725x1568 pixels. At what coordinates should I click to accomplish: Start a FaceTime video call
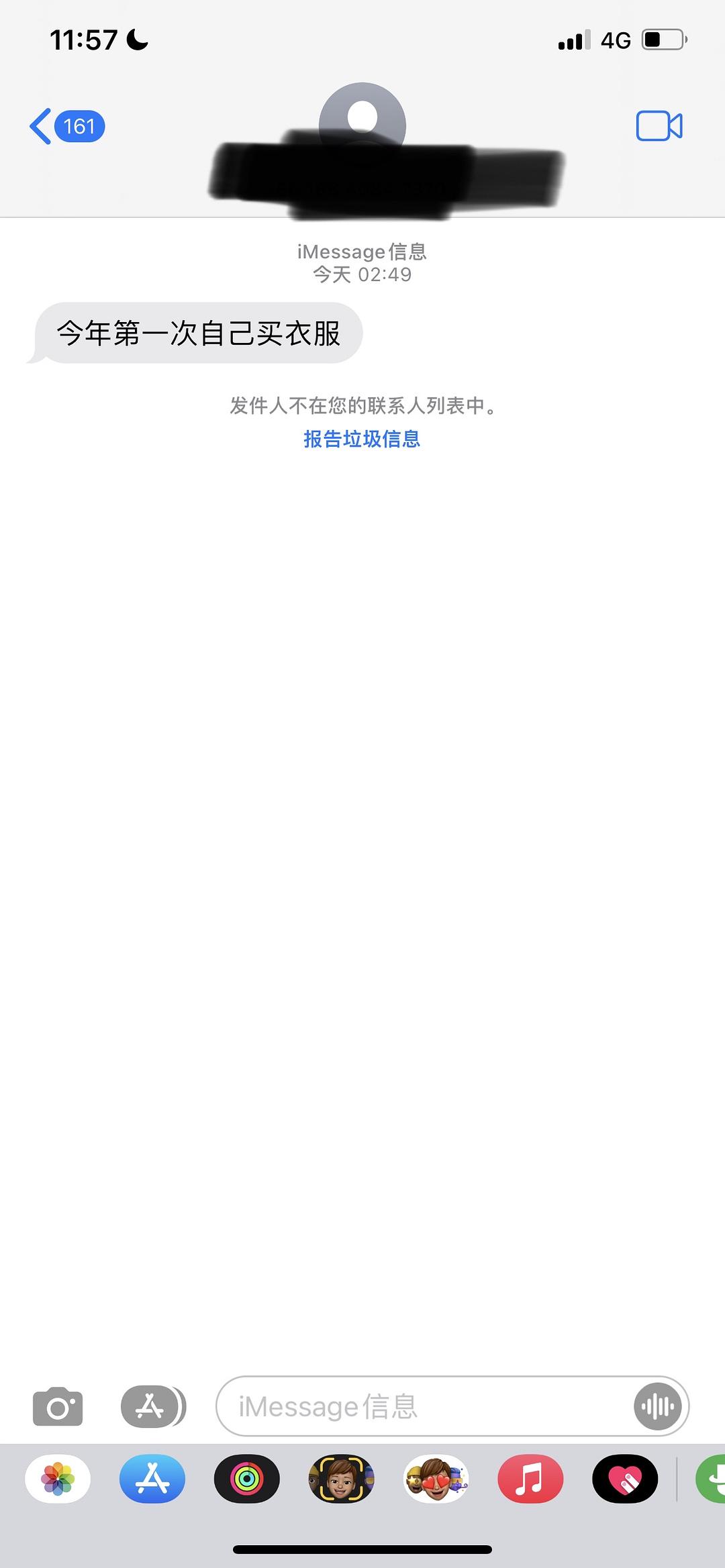(x=659, y=125)
